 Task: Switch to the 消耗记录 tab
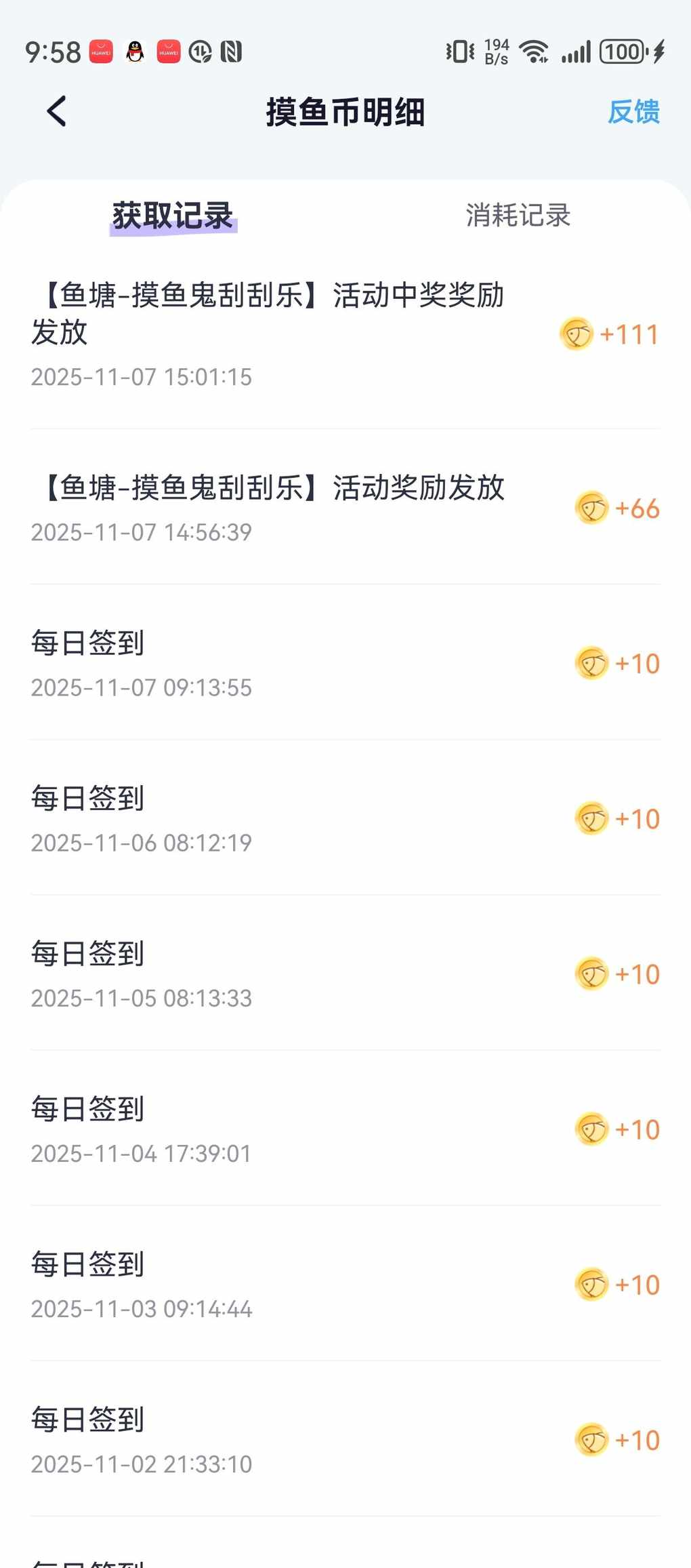tap(518, 216)
